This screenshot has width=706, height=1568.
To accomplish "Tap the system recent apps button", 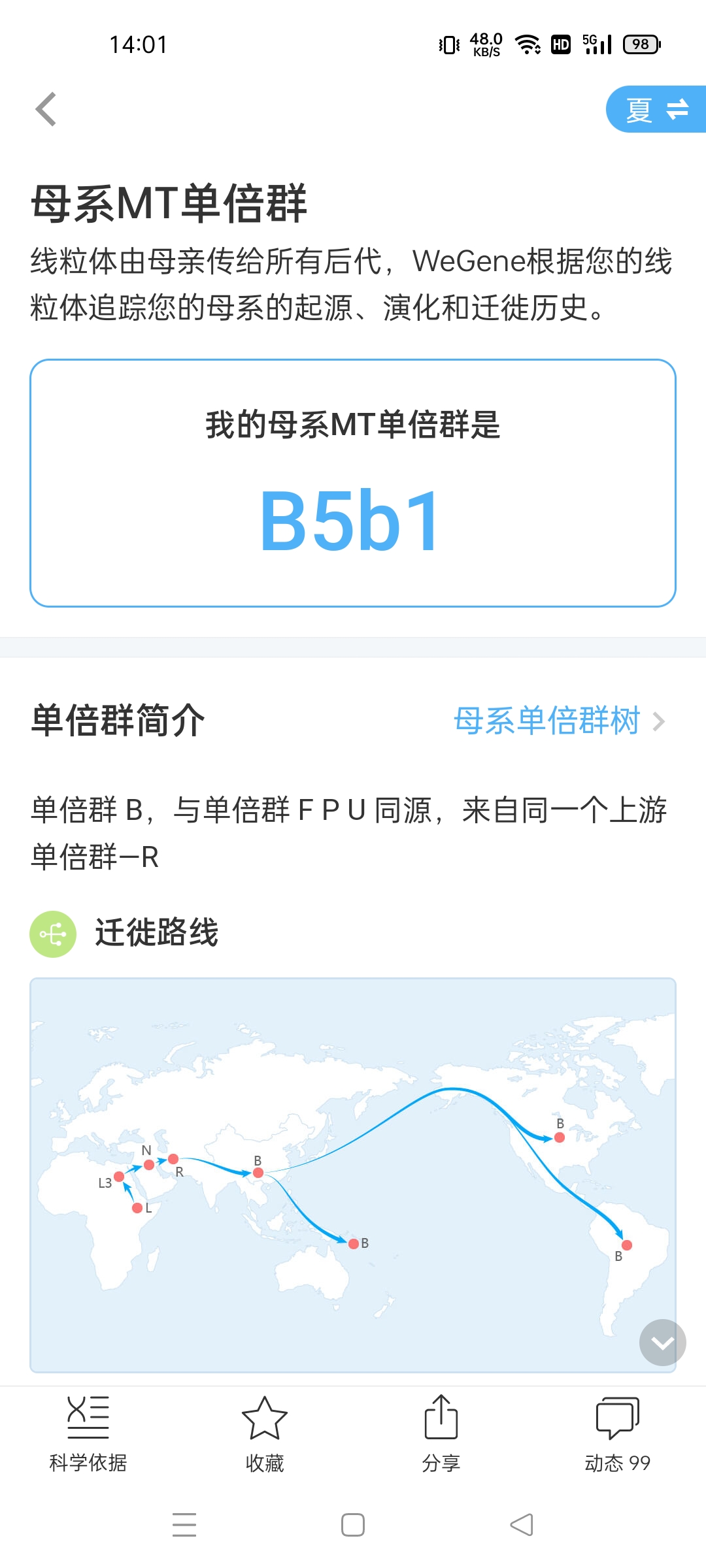I will (184, 1525).
